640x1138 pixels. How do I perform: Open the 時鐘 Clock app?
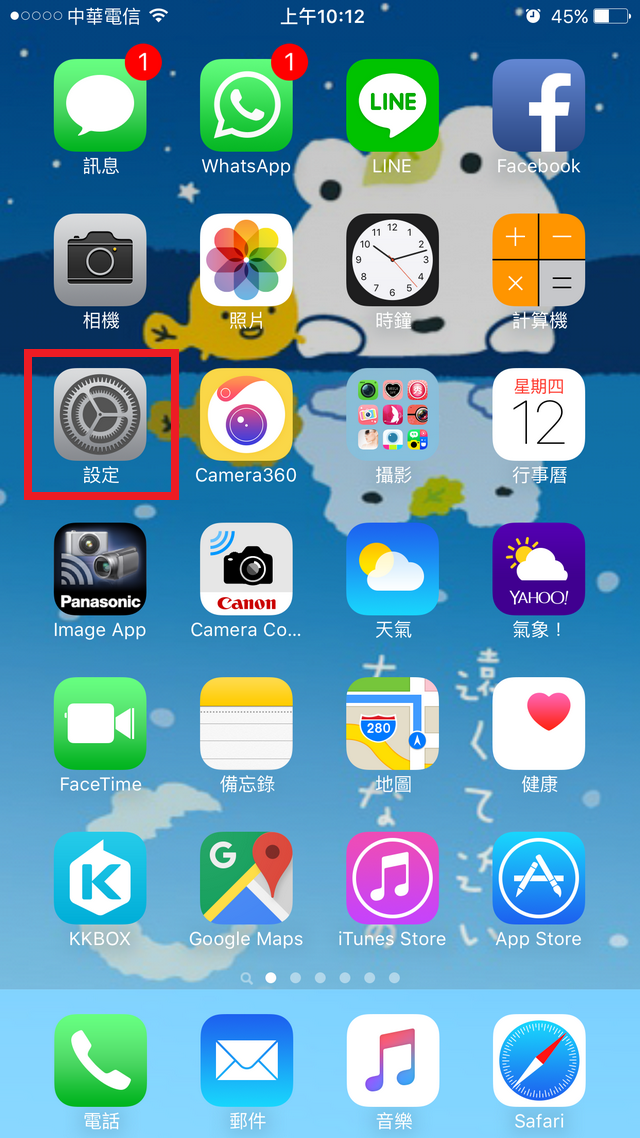(x=392, y=260)
